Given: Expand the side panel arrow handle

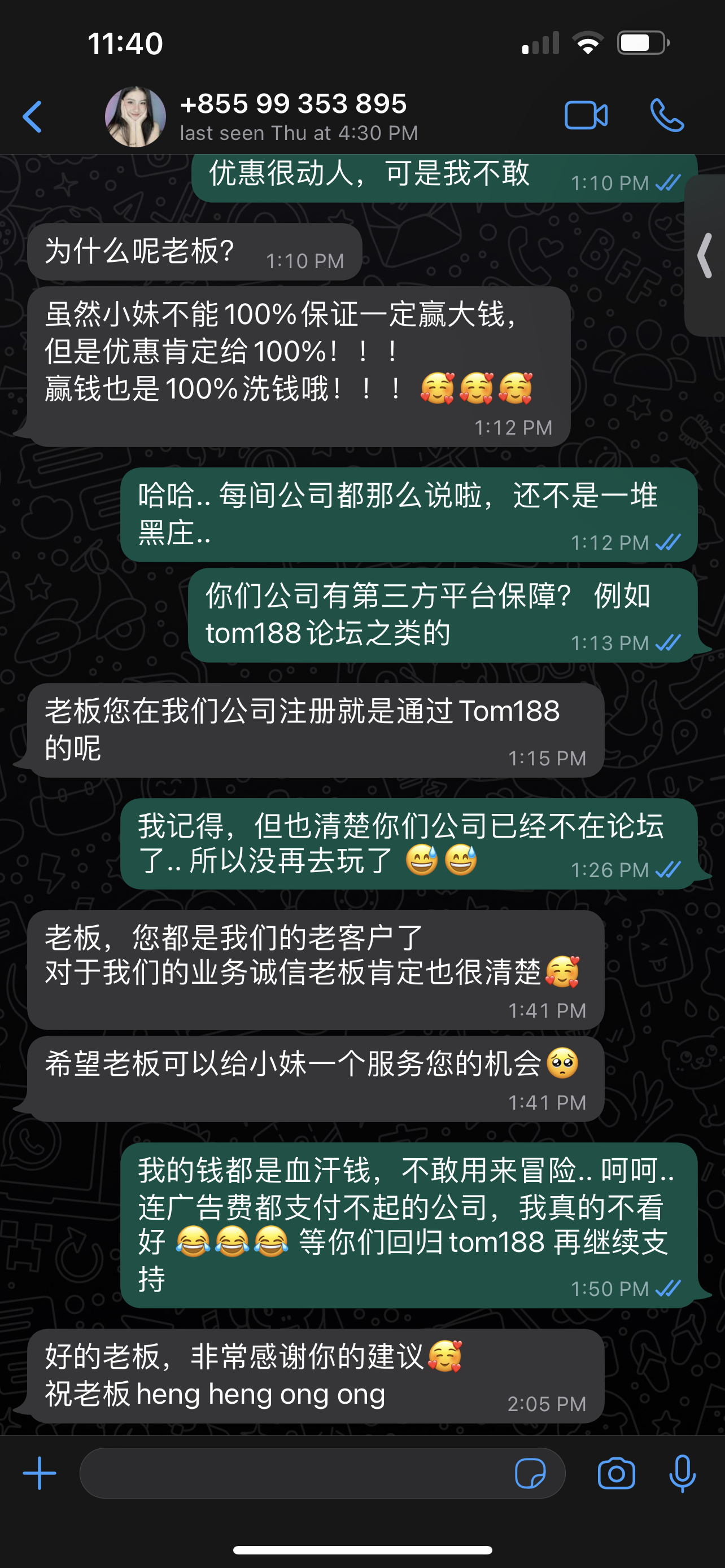Looking at the screenshot, I should point(706,256).
